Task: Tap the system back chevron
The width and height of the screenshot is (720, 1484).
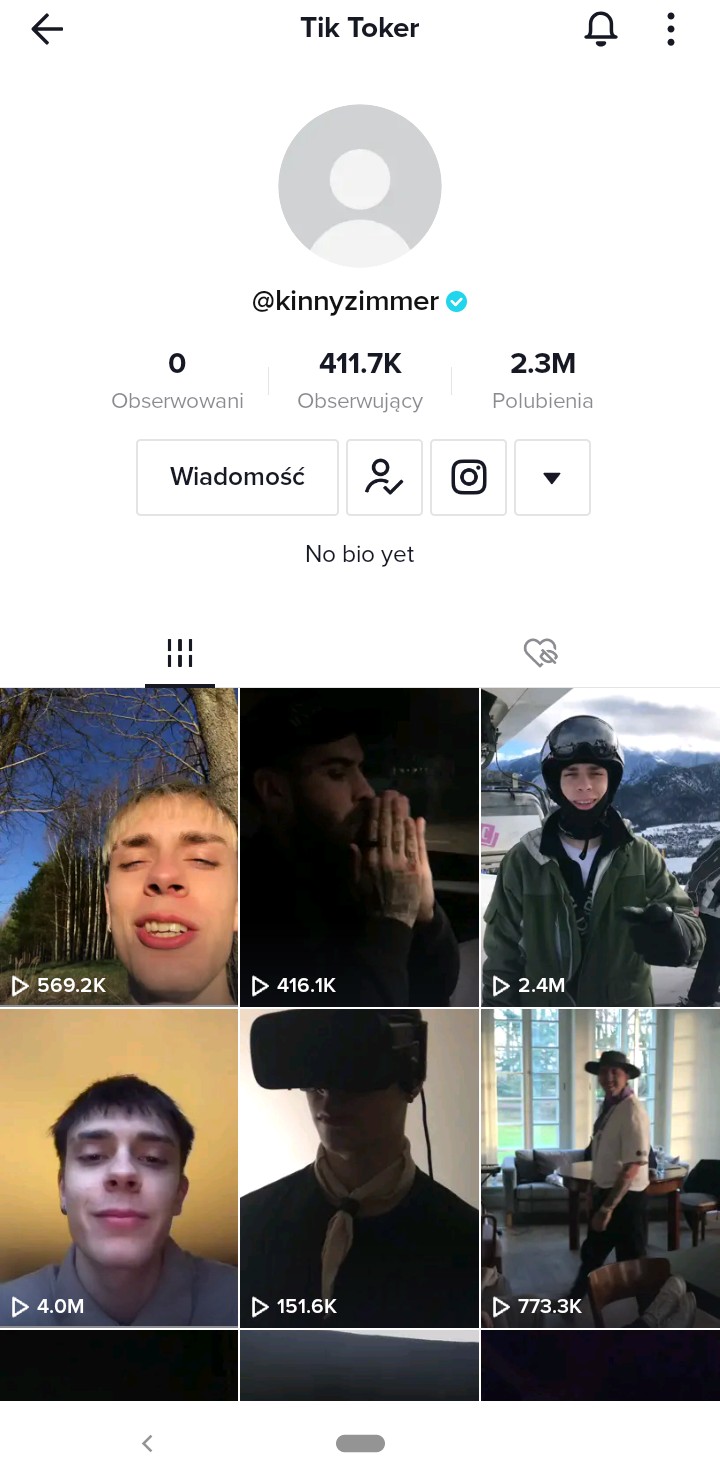Action: coord(147,1443)
